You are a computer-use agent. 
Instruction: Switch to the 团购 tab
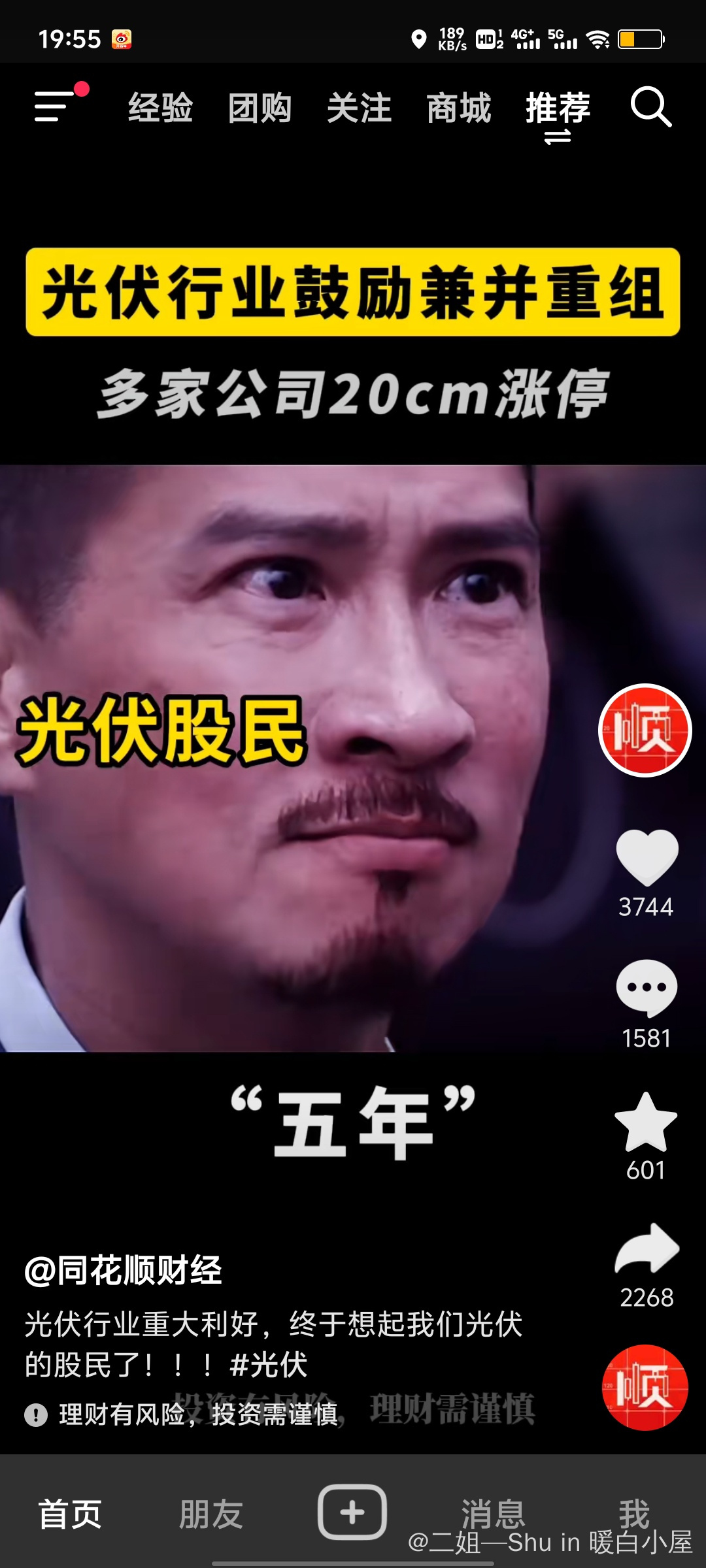260,108
